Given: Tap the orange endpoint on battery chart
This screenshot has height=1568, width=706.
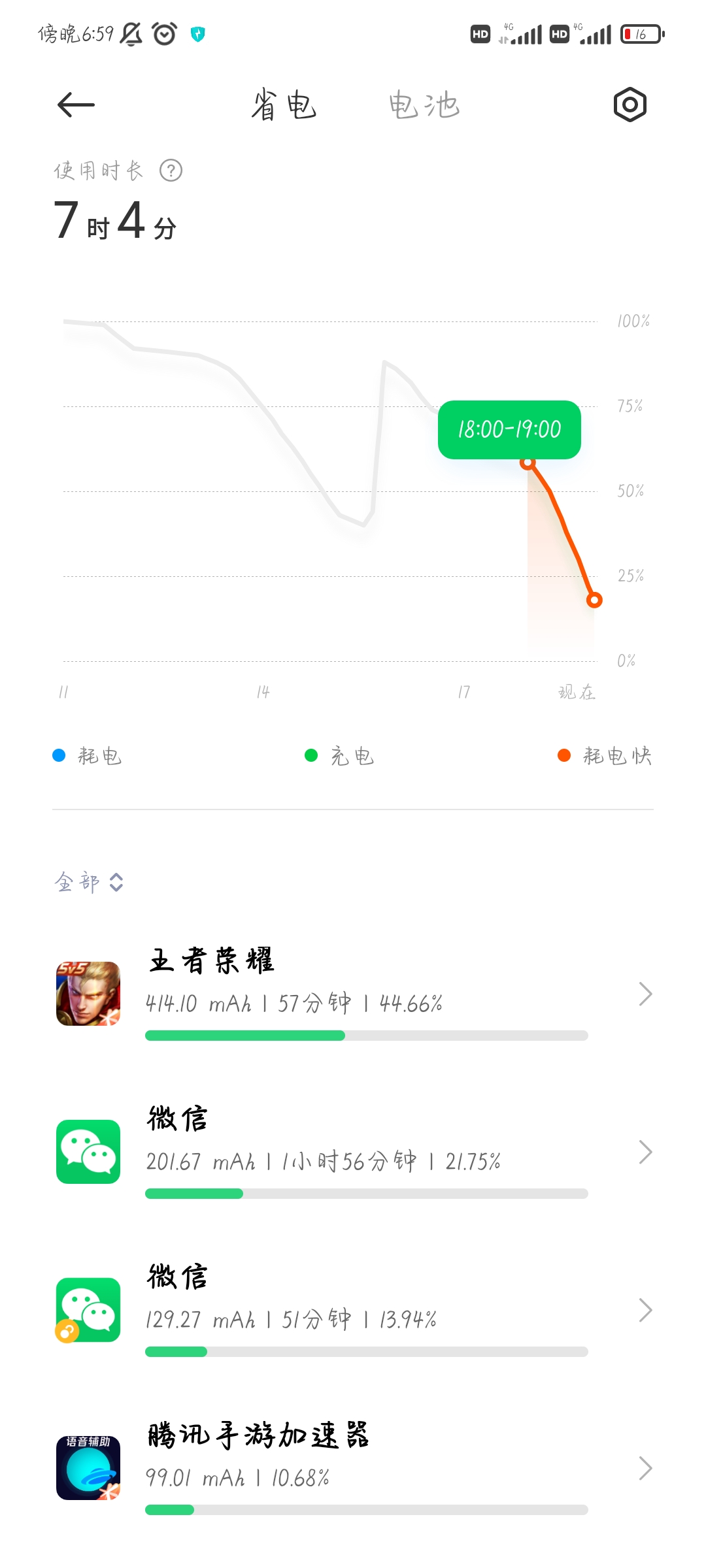Looking at the screenshot, I should [x=594, y=600].
